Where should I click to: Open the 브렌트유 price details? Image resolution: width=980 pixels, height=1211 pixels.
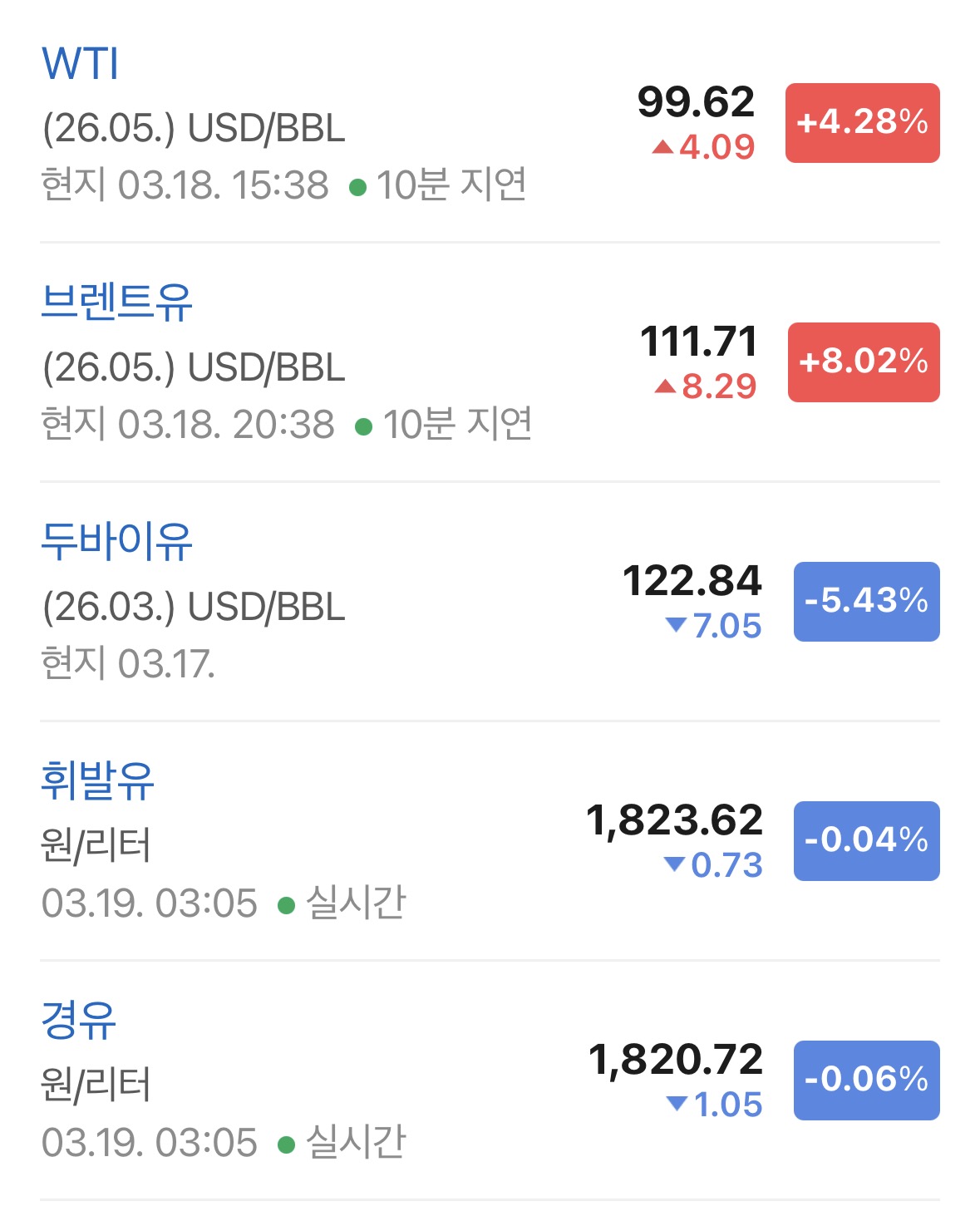click(x=116, y=303)
